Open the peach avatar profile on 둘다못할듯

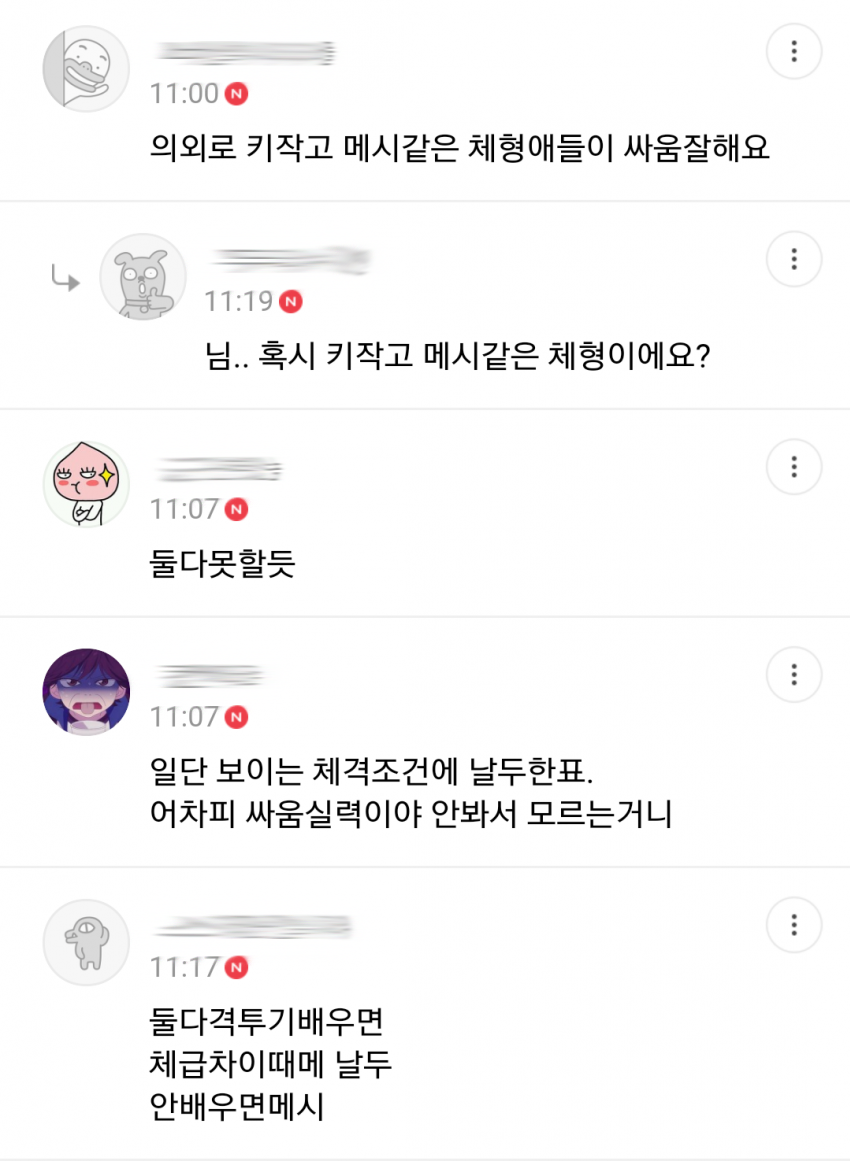[x=86, y=484]
